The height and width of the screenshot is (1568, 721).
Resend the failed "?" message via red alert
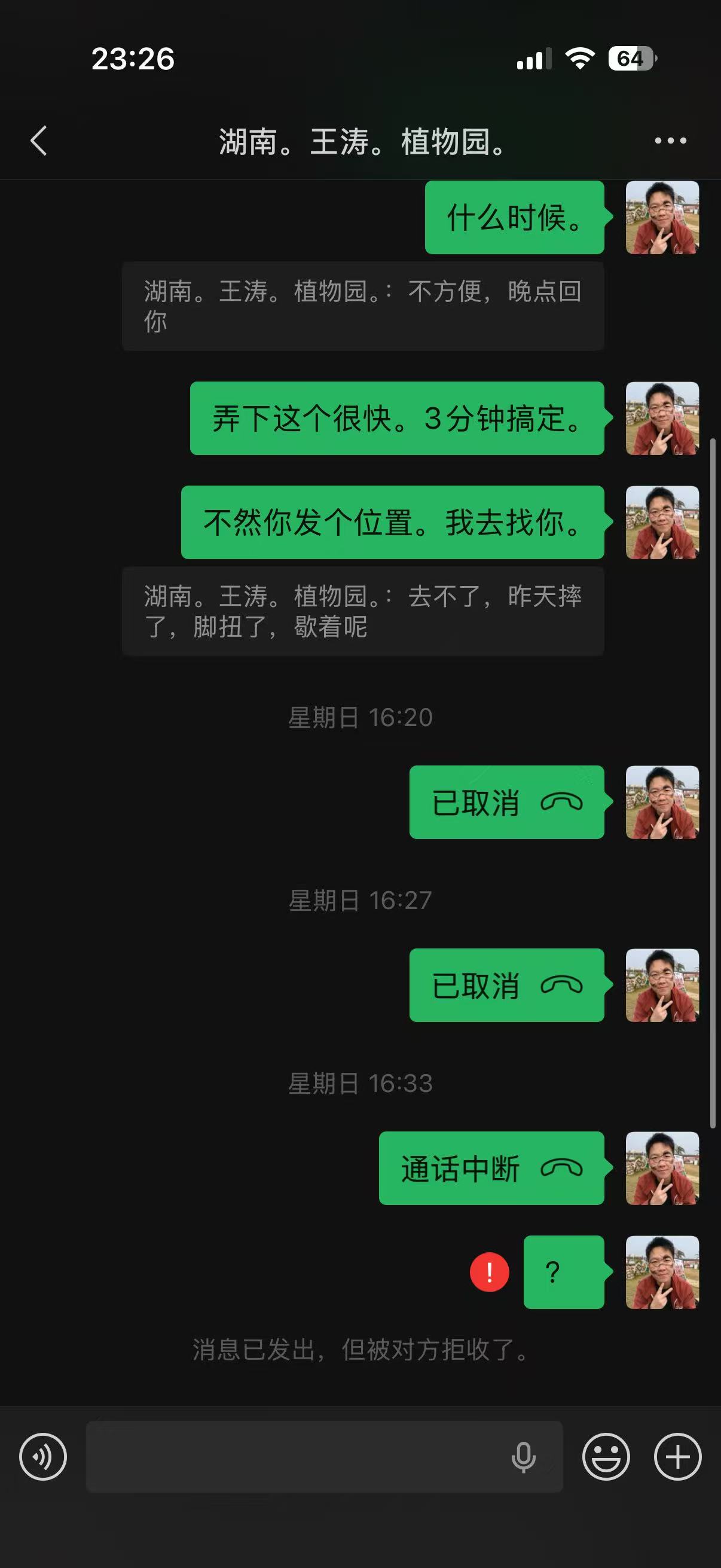click(489, 1272)
